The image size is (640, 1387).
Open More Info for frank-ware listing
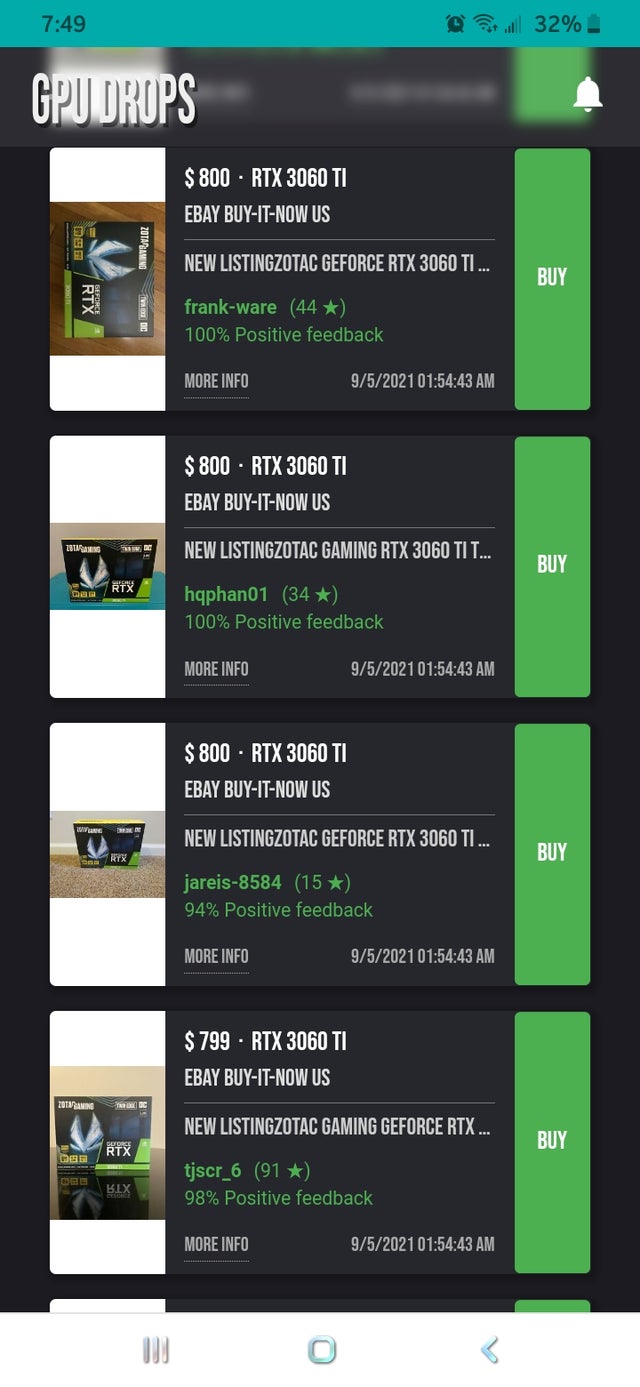pos(216,381)
